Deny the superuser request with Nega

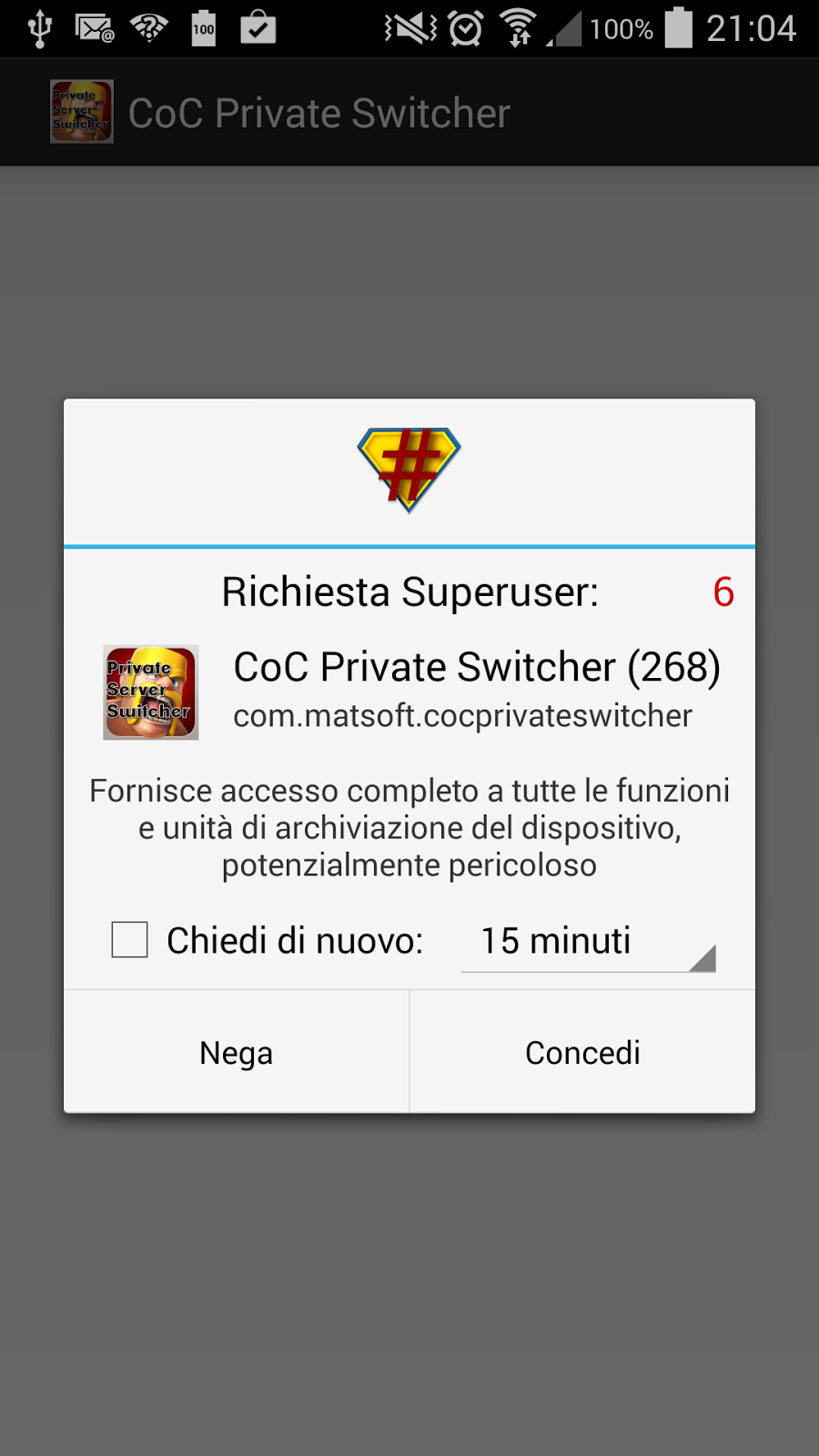[237, 1052]
